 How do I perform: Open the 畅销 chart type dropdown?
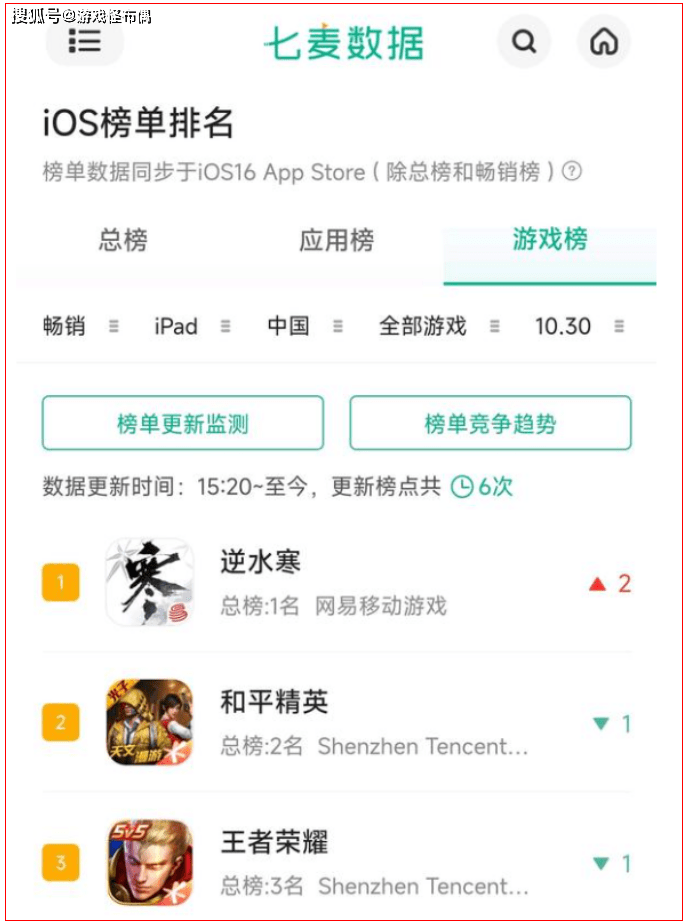(x=80, y=326)
